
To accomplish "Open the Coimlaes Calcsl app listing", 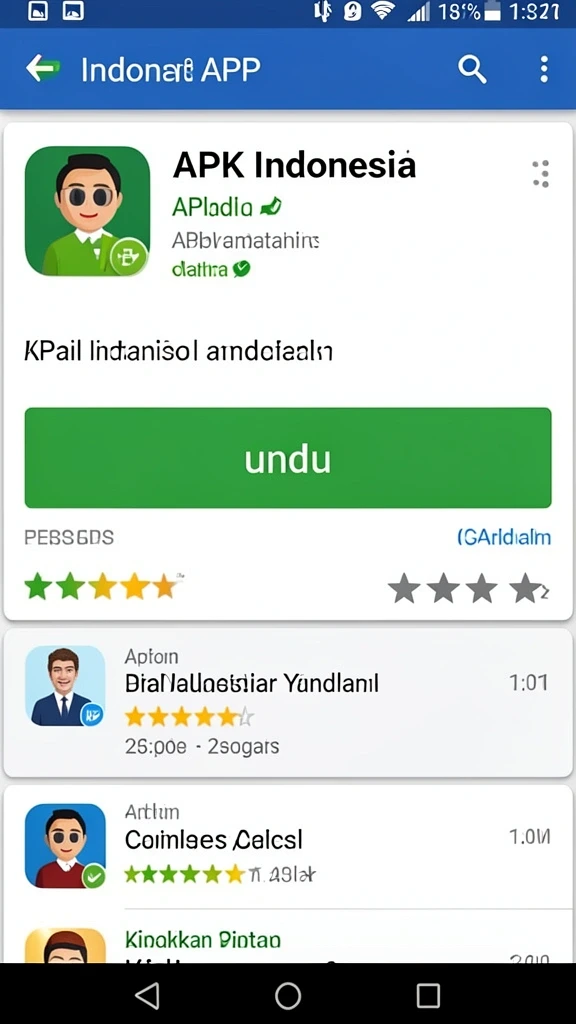I will pos(288,846).
